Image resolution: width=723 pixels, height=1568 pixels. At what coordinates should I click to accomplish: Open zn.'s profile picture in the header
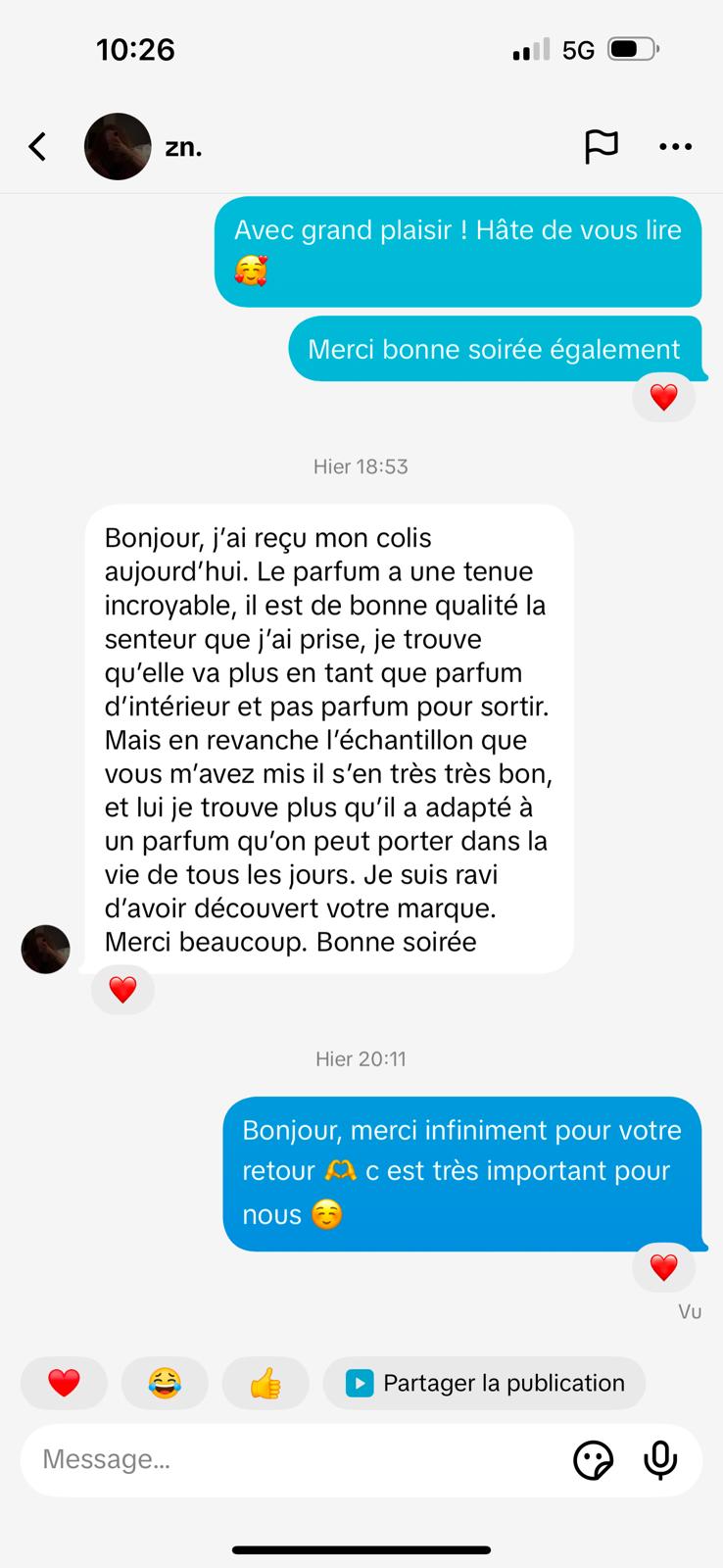(x=118, y=147)
